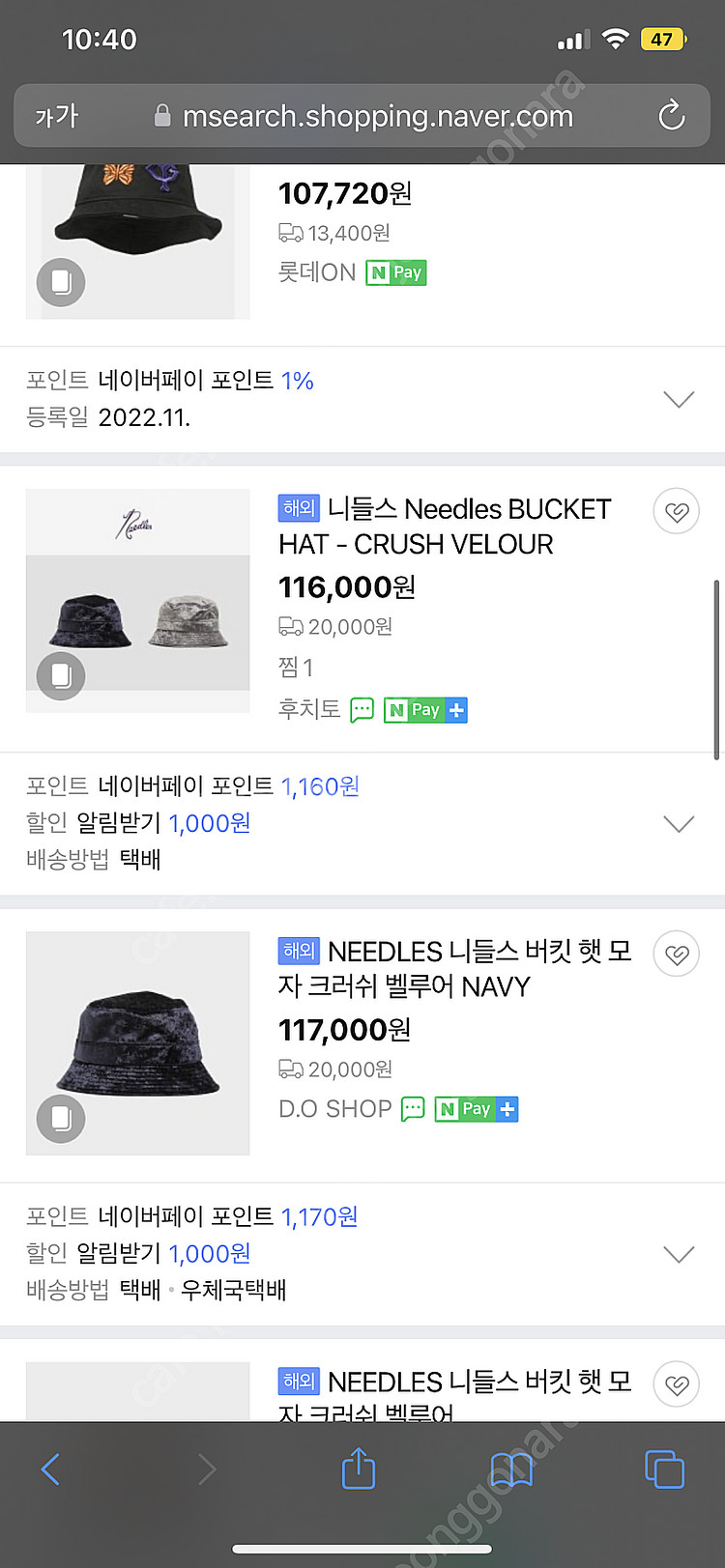
Task: Open the Safari text size menu (가가)
Action: (57, 117)
